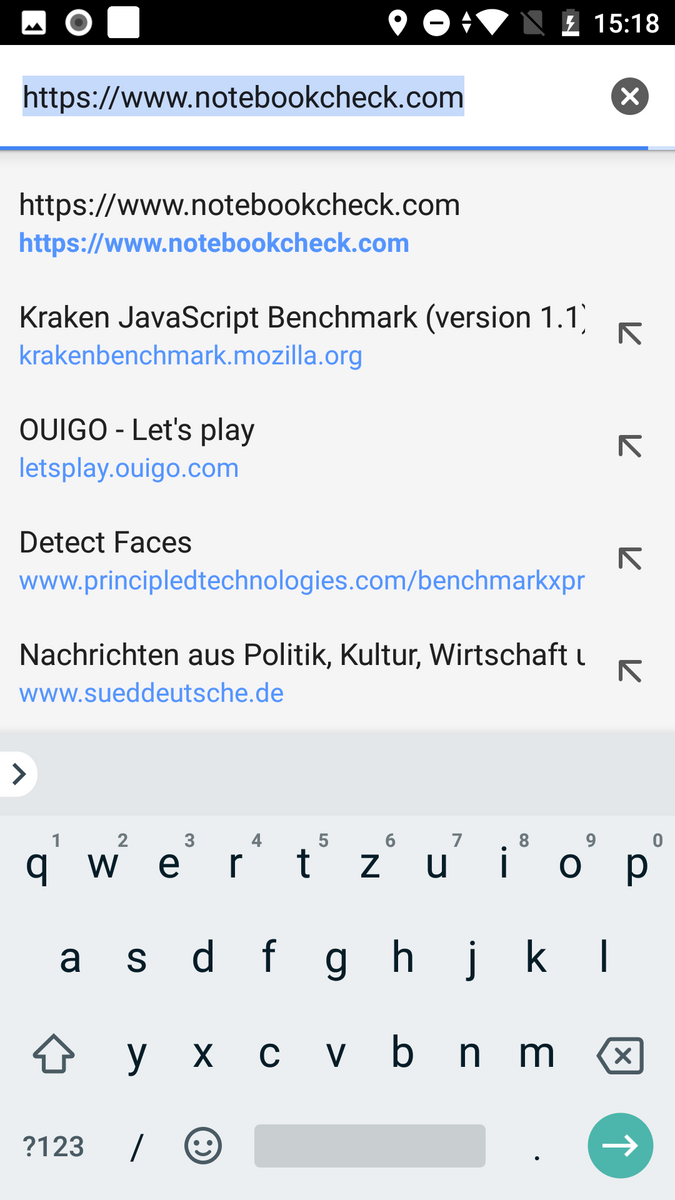Insert sueddeutsche.de suggestion via its arrow
The width and height of the screenshot is (675, 1200).
click(629, 671)
